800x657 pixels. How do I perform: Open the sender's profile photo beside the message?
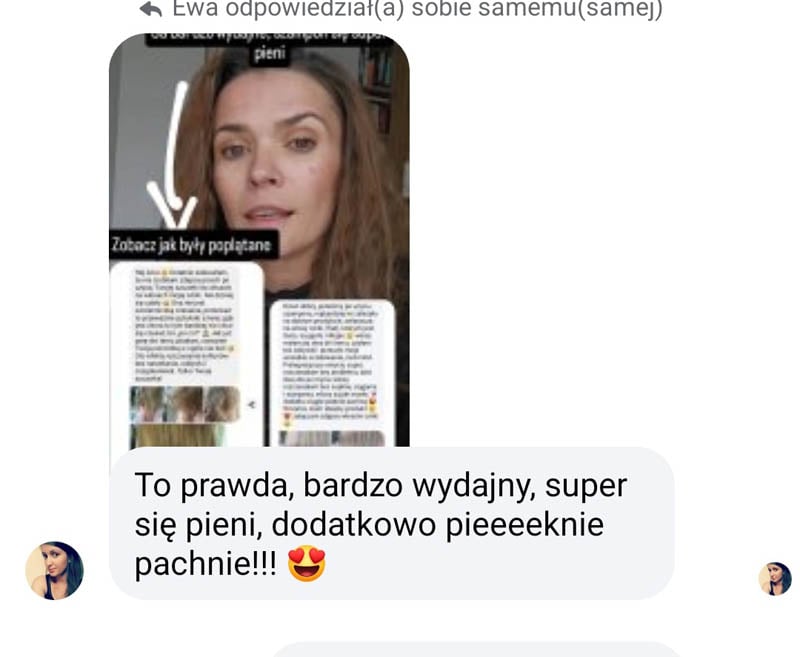(54, 570)
